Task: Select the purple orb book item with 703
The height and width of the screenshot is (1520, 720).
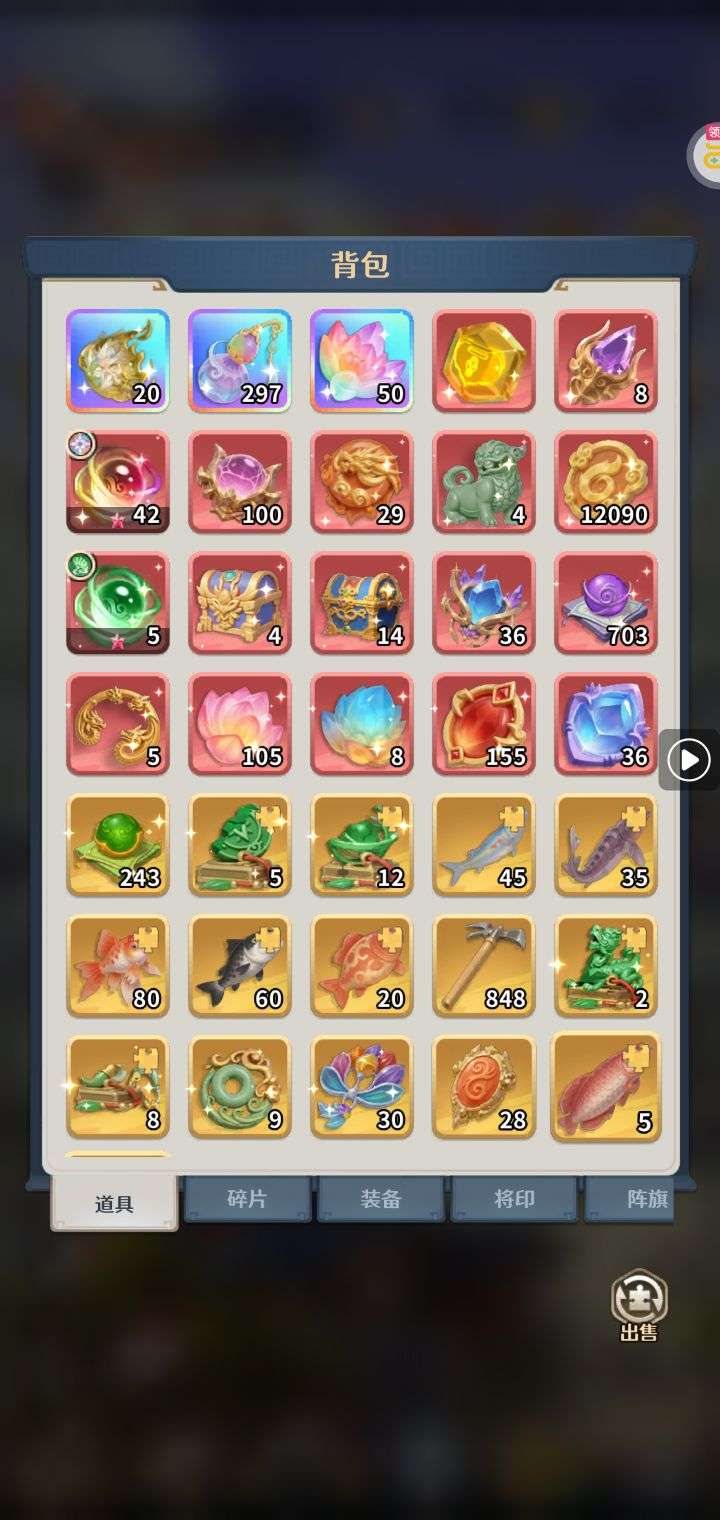Action: click(x=606, y=603)
